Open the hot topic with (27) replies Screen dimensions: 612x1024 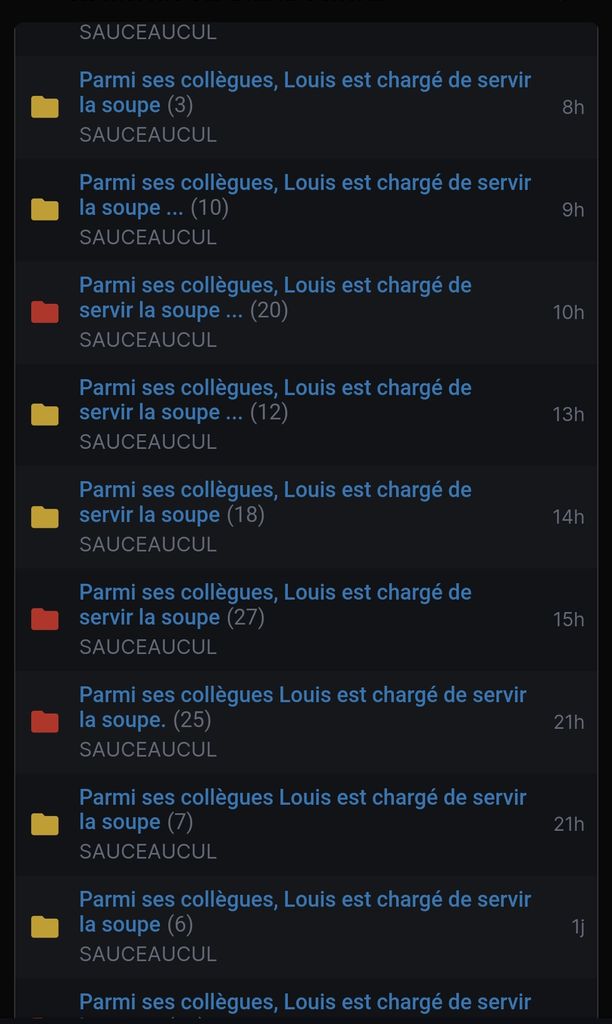(x=275, y=605)
